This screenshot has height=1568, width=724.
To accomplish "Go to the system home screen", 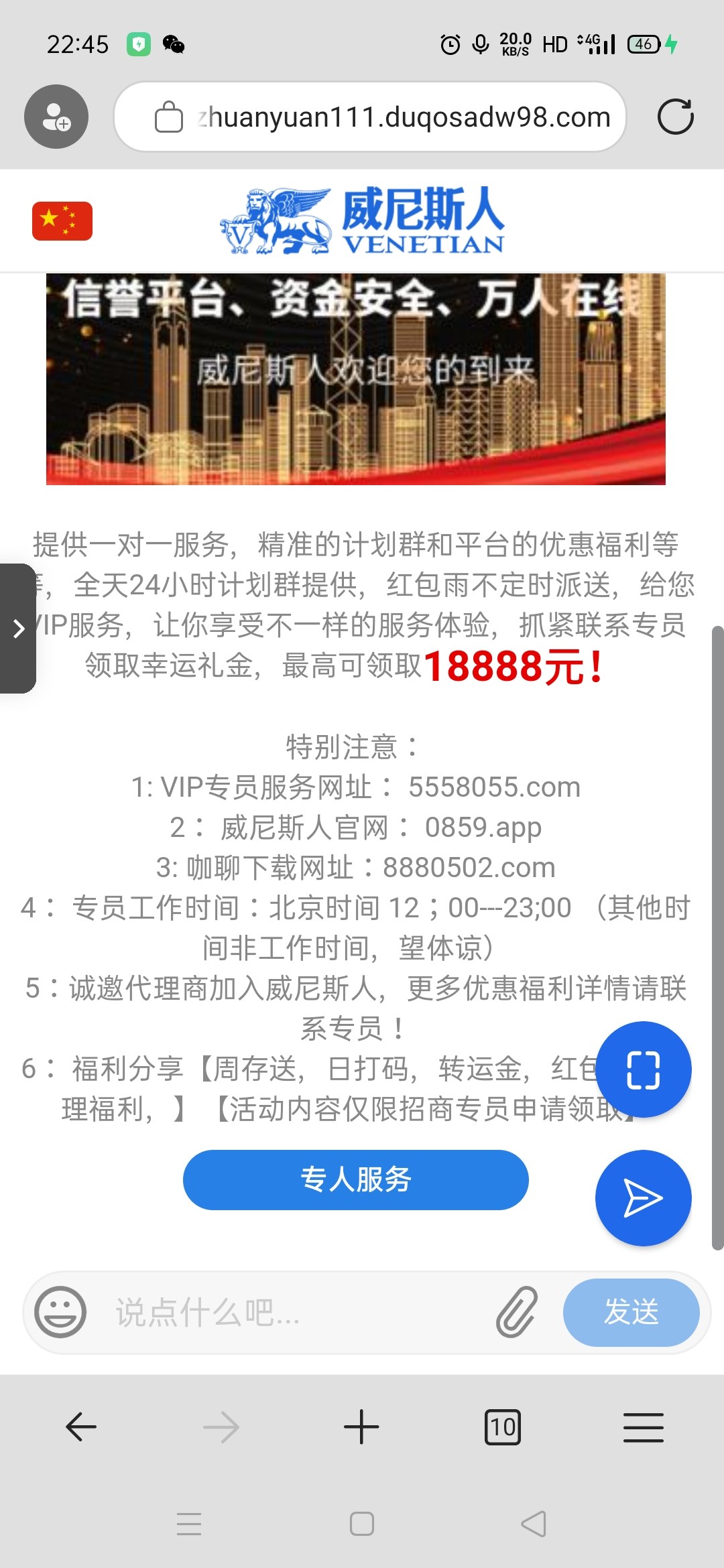I will 361,1524.
